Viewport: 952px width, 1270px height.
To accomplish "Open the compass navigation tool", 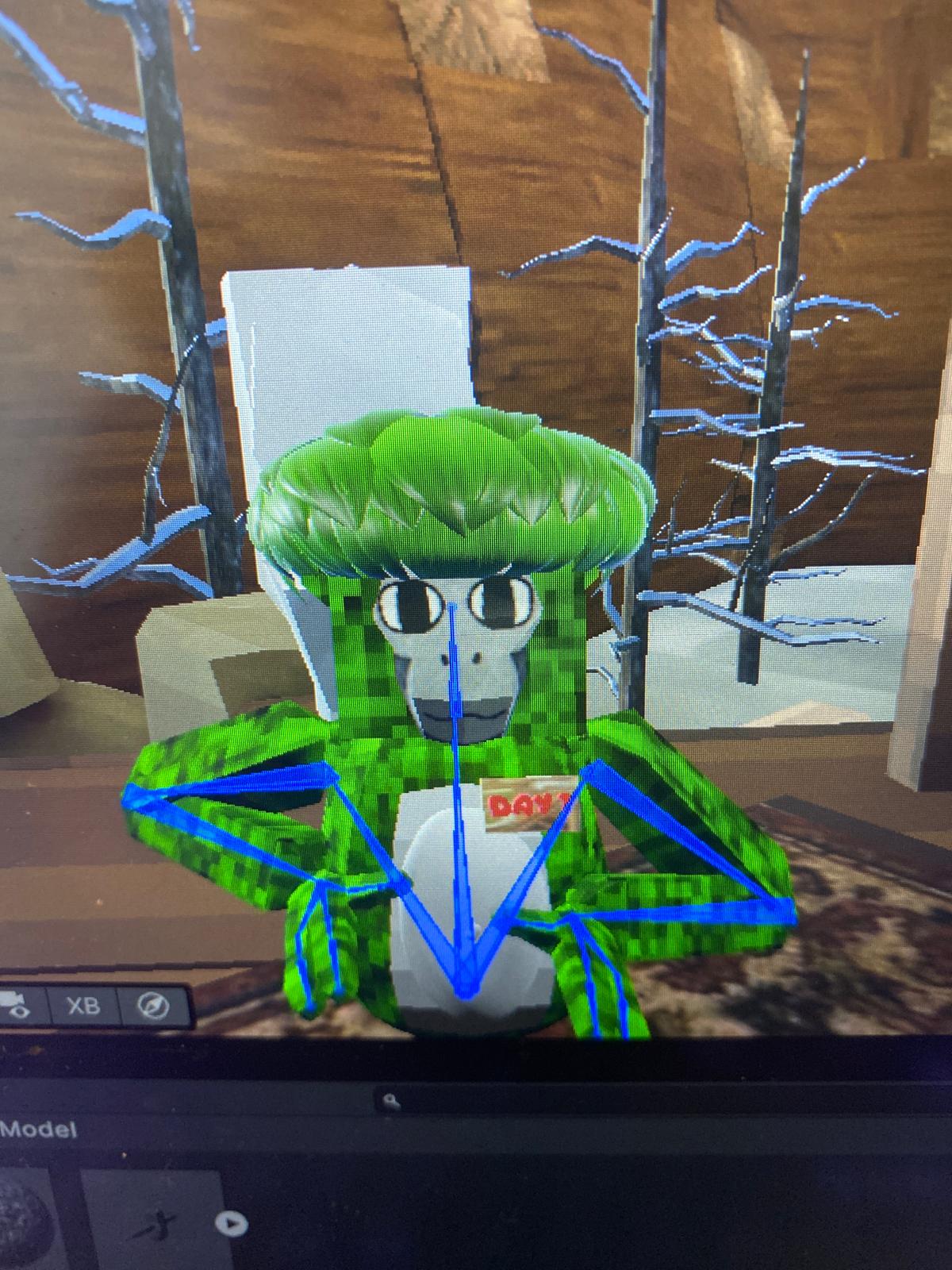I will [x=153, y=1007].
